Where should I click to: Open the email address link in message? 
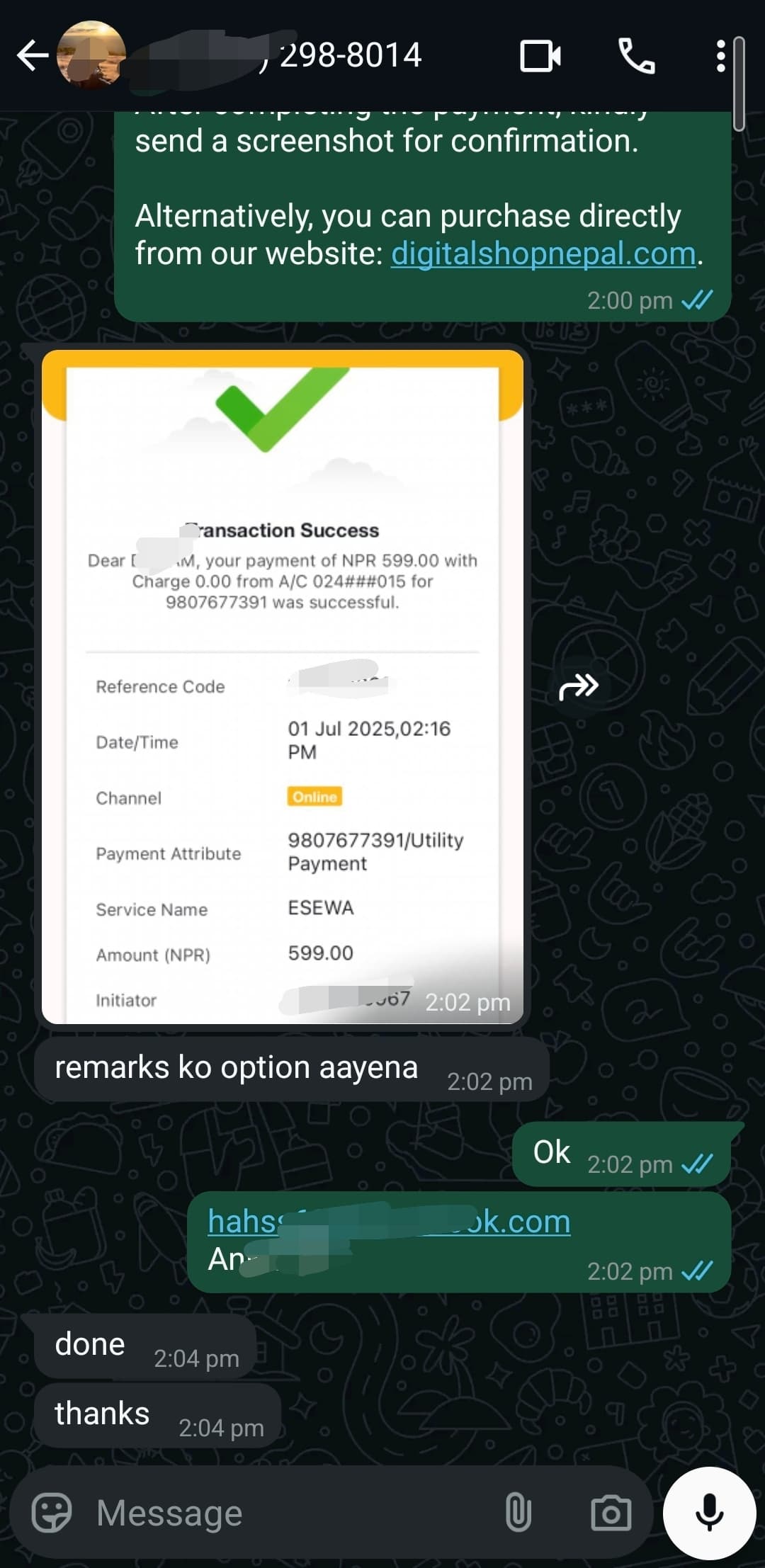[388, 1221]
